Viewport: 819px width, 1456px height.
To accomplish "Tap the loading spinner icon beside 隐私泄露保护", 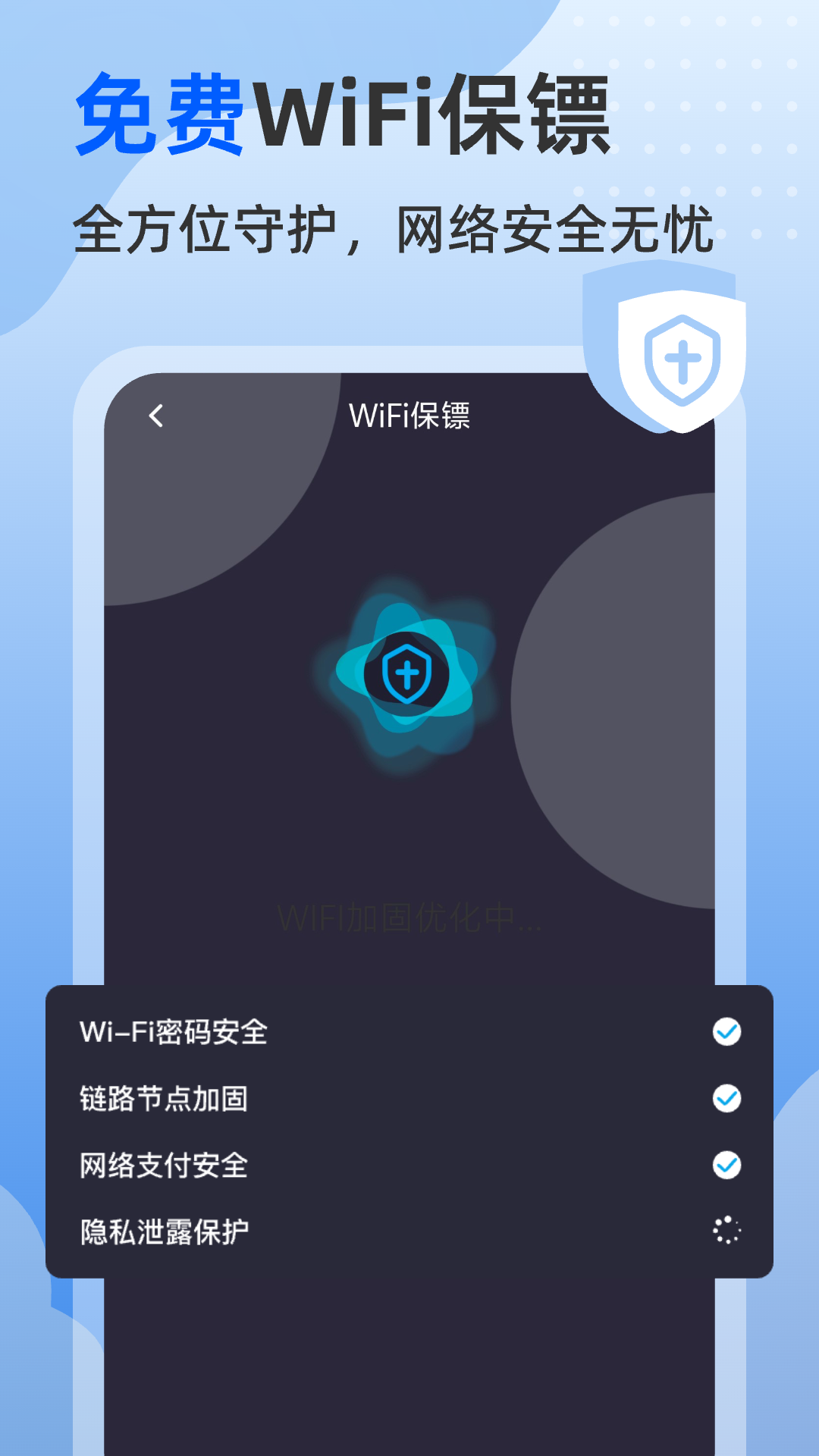I will click(x=726, y=1228).
